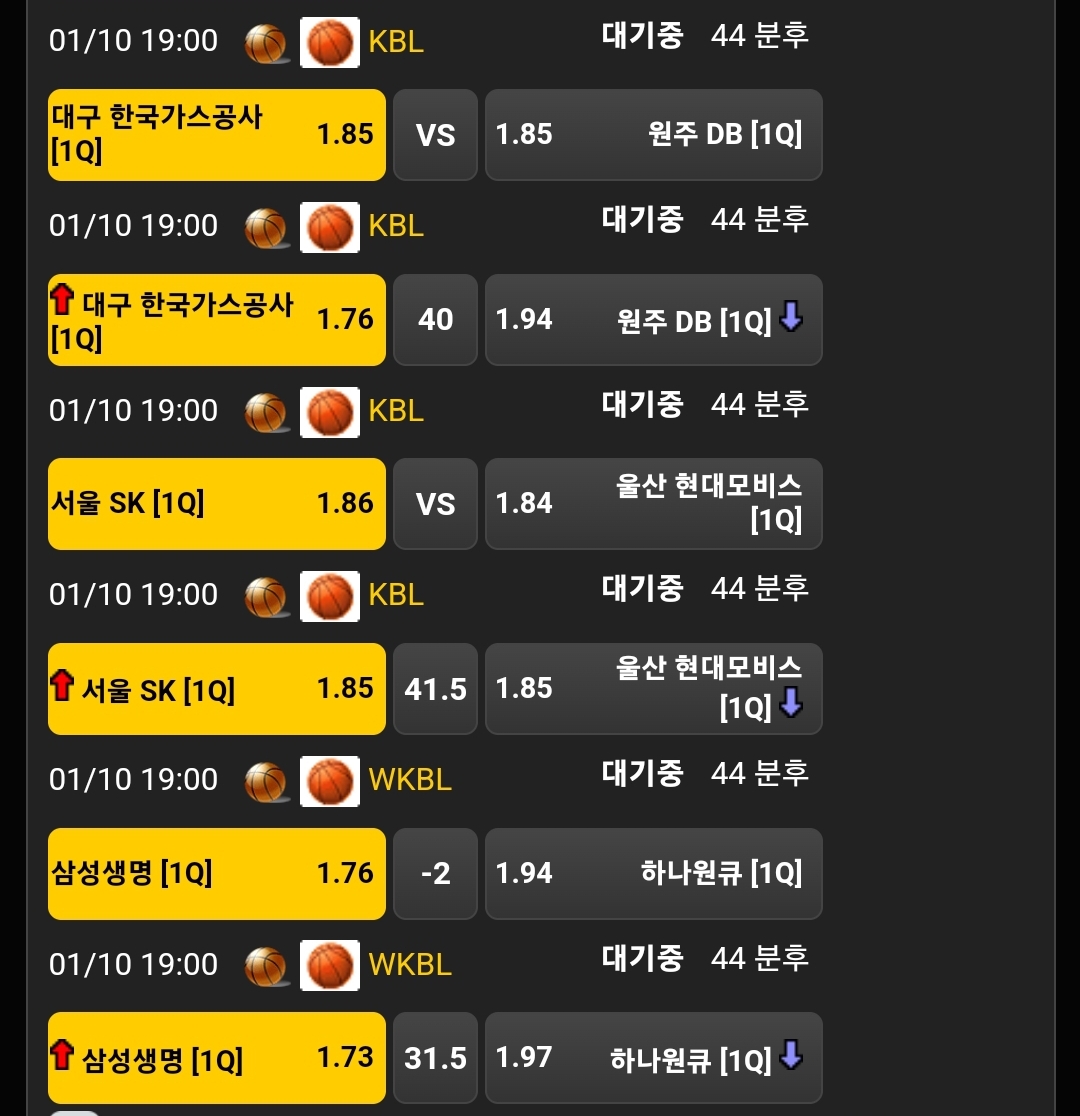Select 서울 SK [1Q] at odds 1.86

tap(216, 504)
